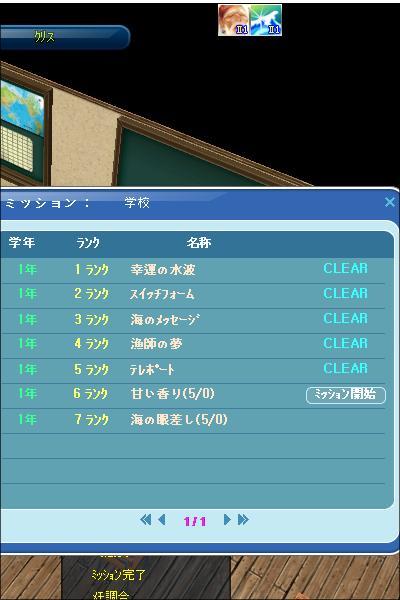Jump to the last page of missions

[243, 520]
